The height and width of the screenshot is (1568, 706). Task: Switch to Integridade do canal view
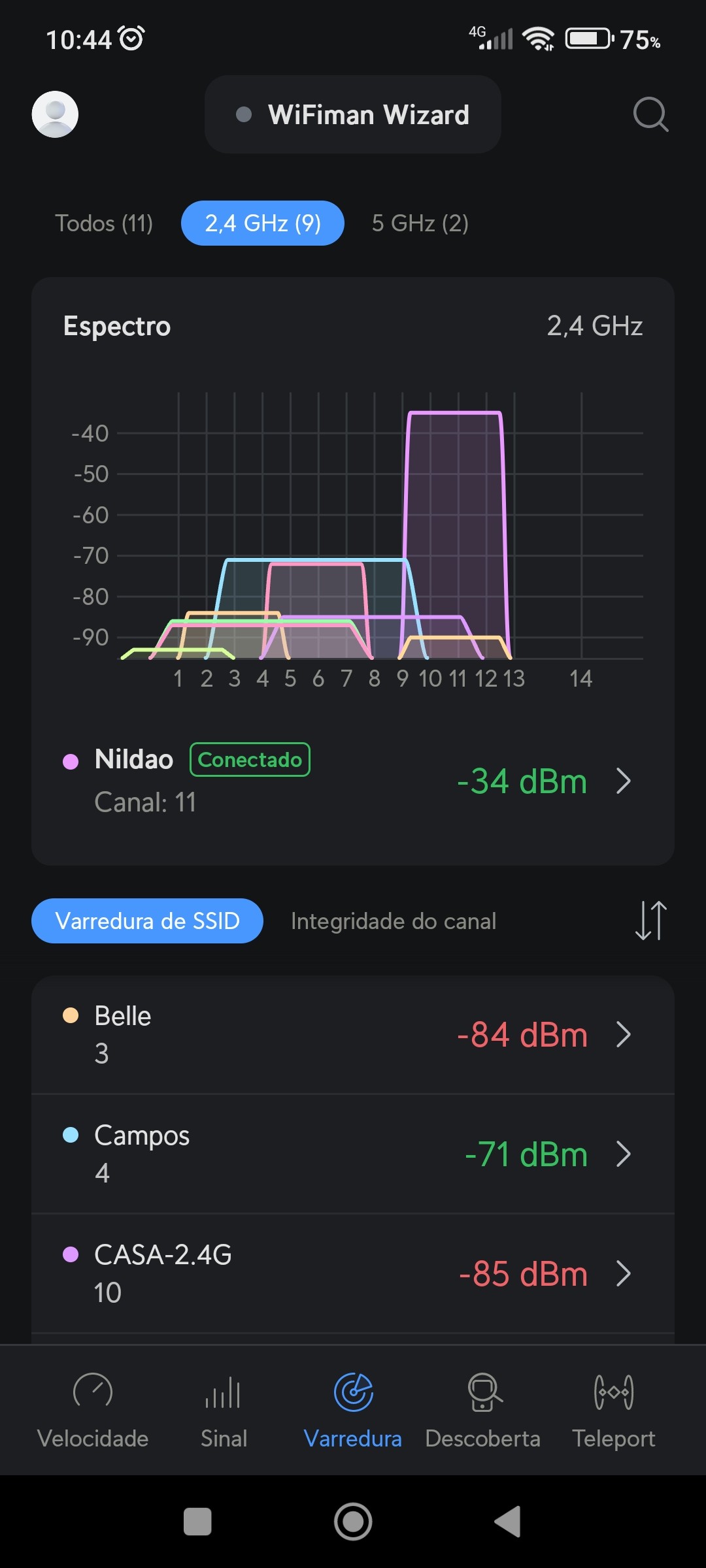394,921
